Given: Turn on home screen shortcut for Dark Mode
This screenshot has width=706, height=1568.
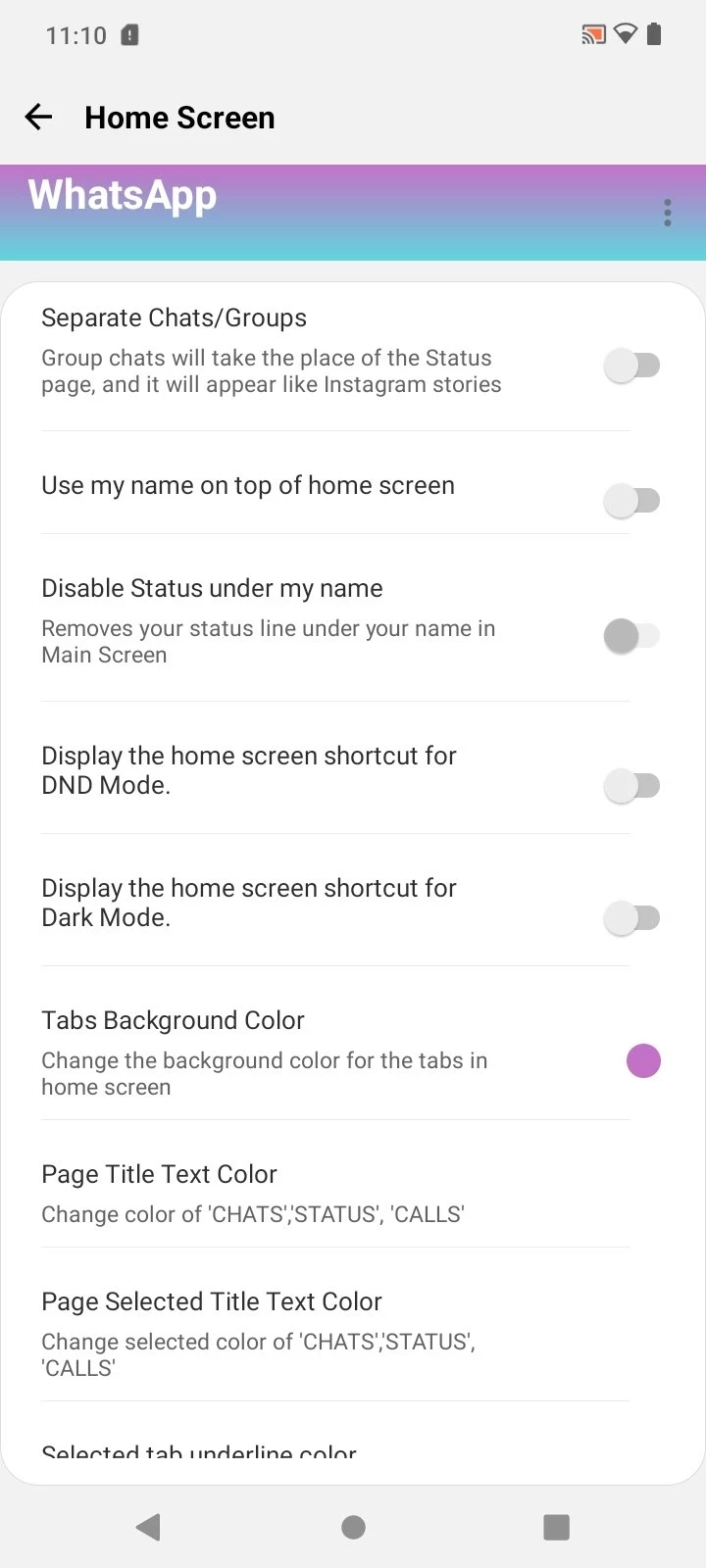Looking at the screenshot, I should pos(631,917).
